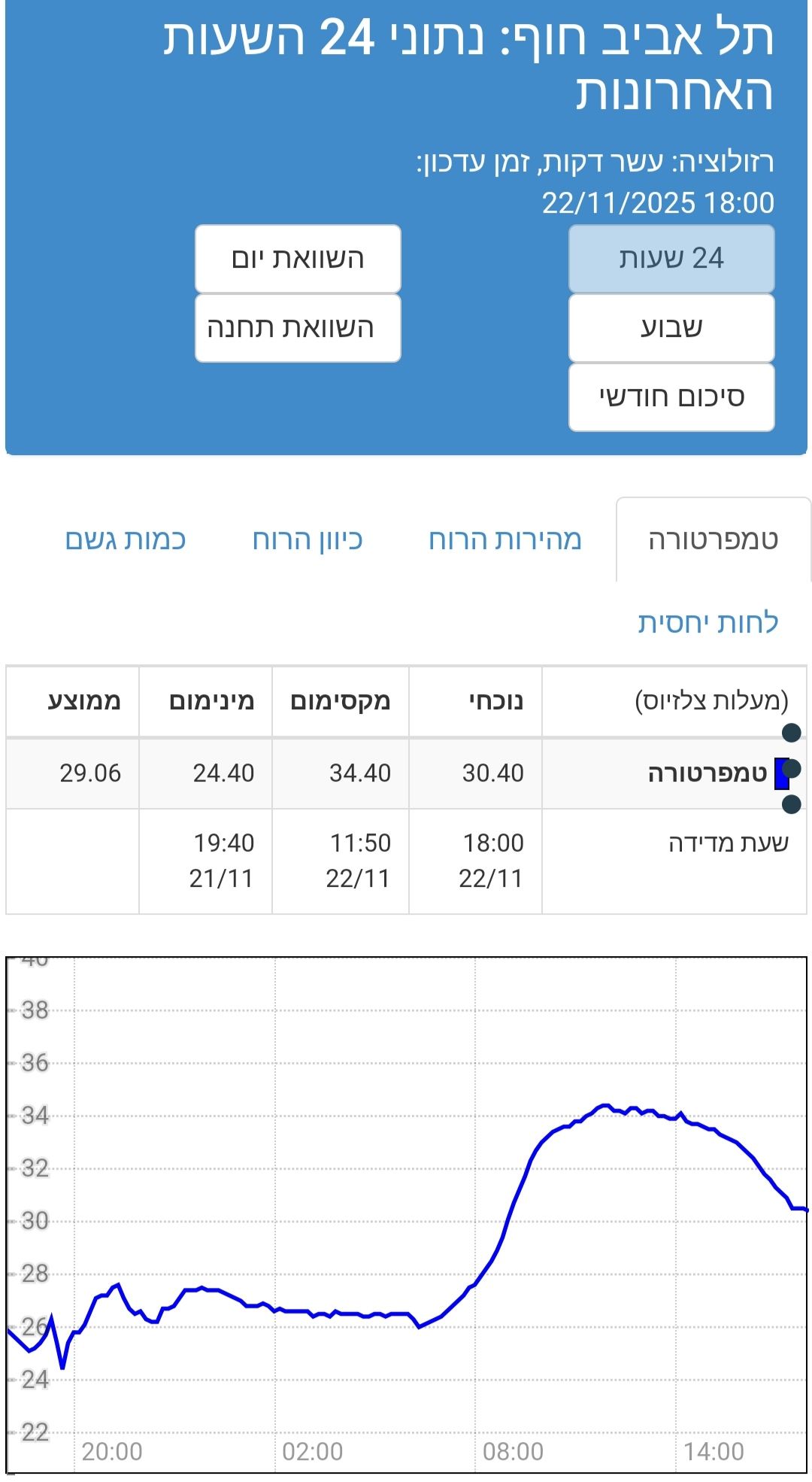The width and height of the screenshot is (812, 1482).
Task: Switch to the שבוע weekly view
Action: (x=671, y=328)
